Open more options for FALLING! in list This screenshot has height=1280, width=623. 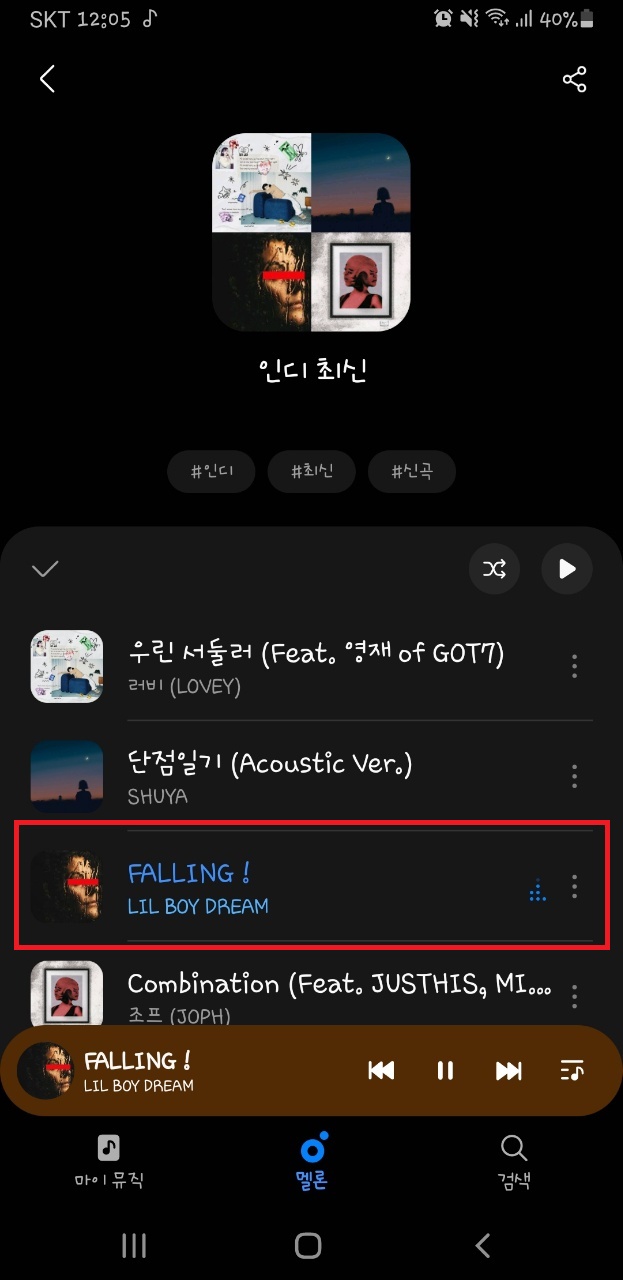point(574,886)
